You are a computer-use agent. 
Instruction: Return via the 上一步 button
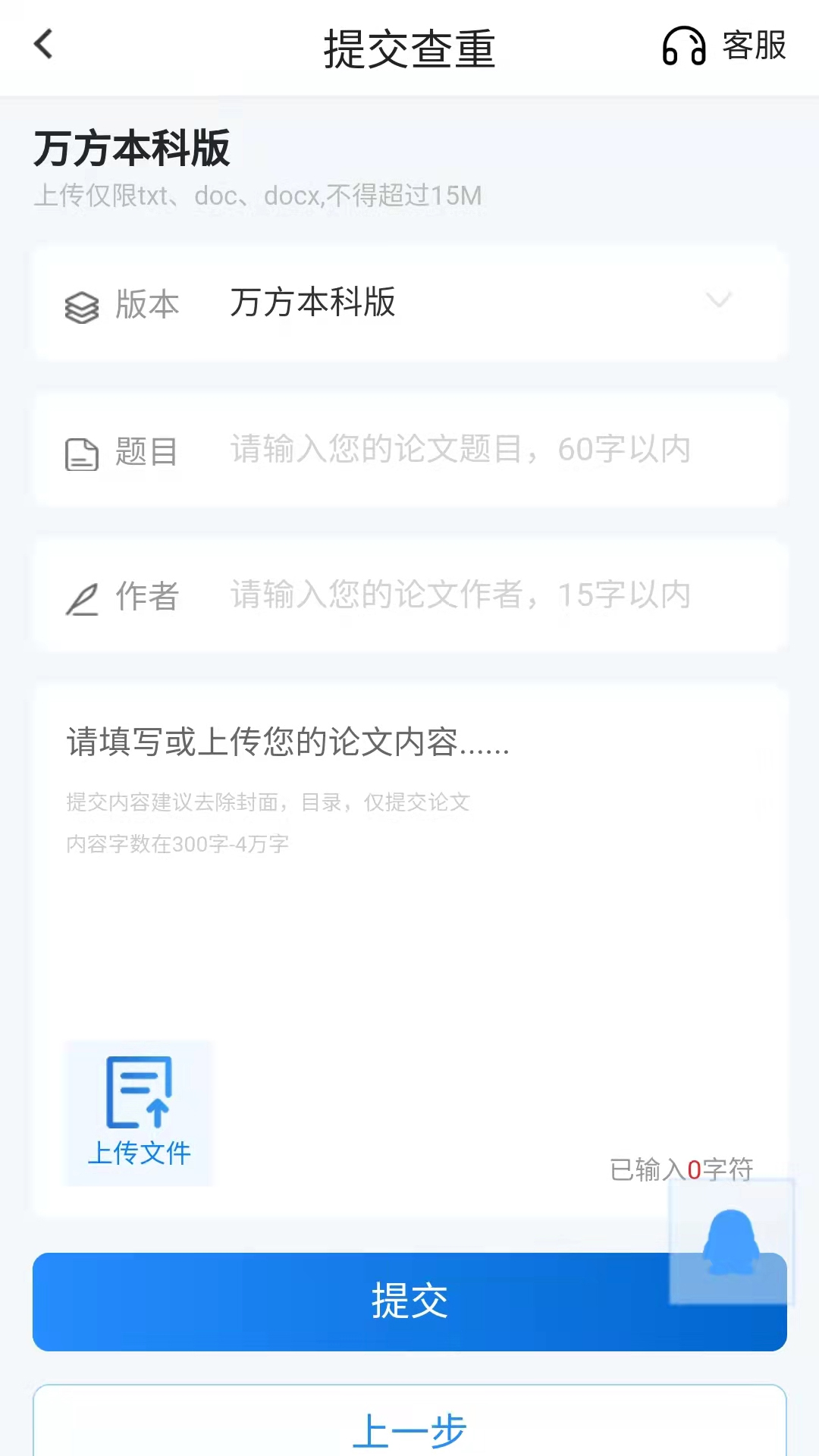pos(409,1427)
